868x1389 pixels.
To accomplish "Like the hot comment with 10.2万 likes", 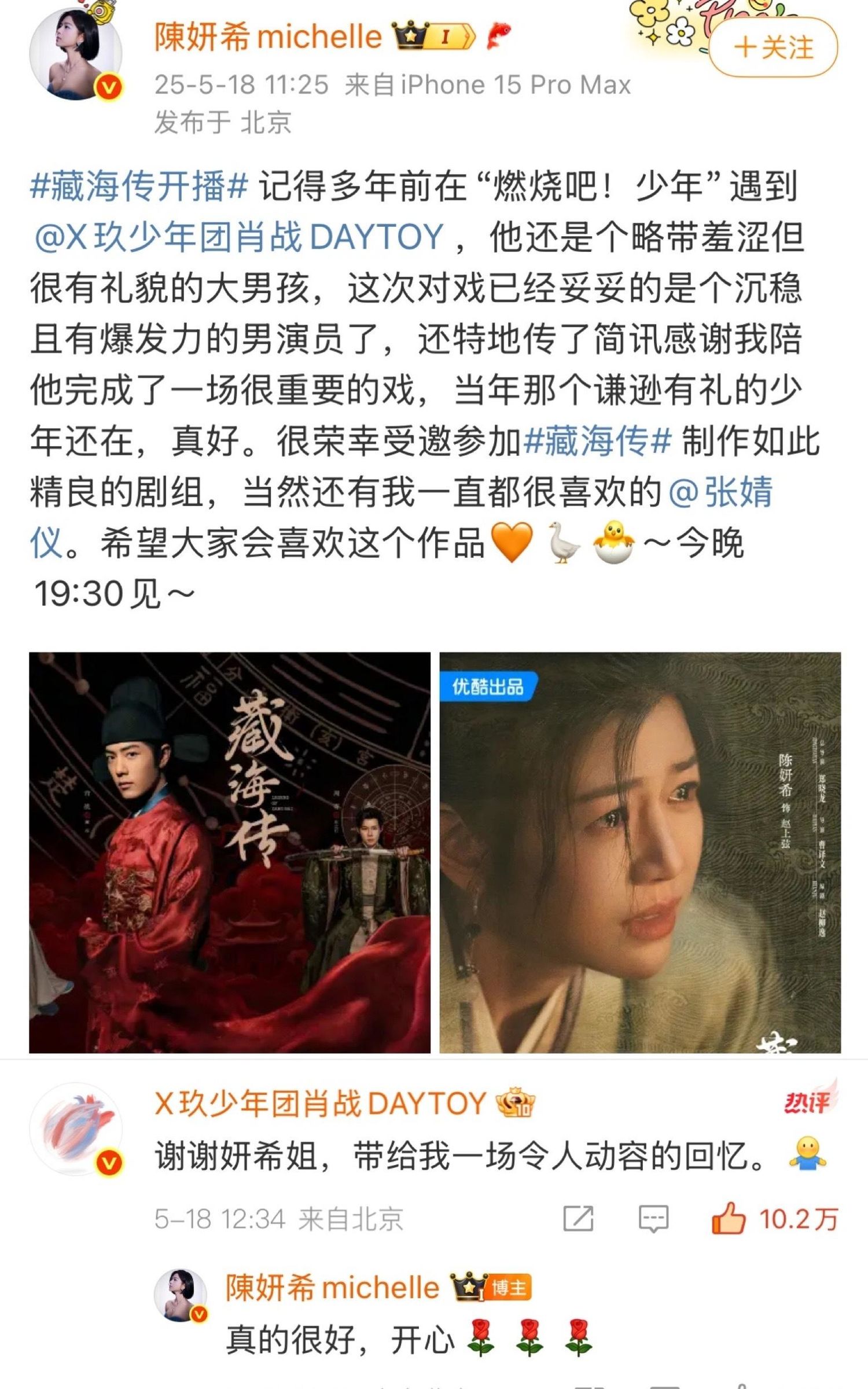I will (774, 1219).
